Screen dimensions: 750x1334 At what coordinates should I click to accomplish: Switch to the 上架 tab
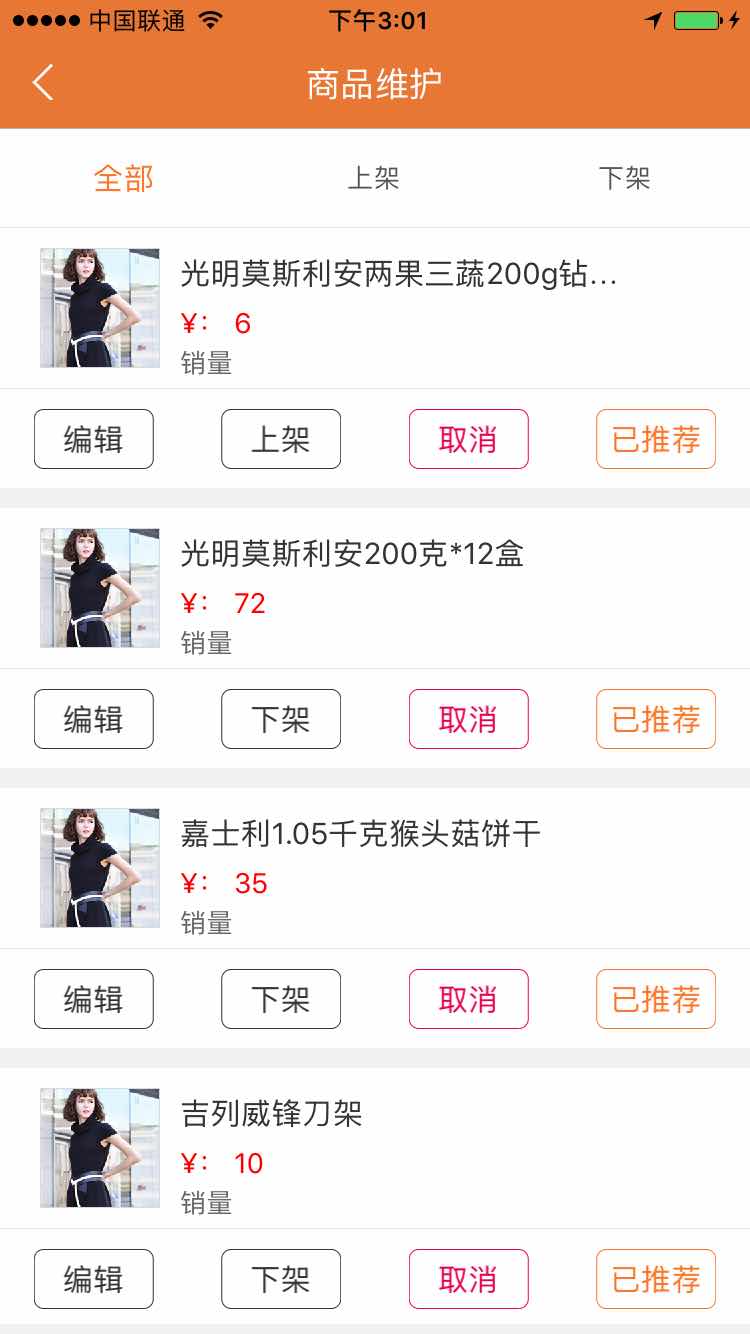pos(374,178)
